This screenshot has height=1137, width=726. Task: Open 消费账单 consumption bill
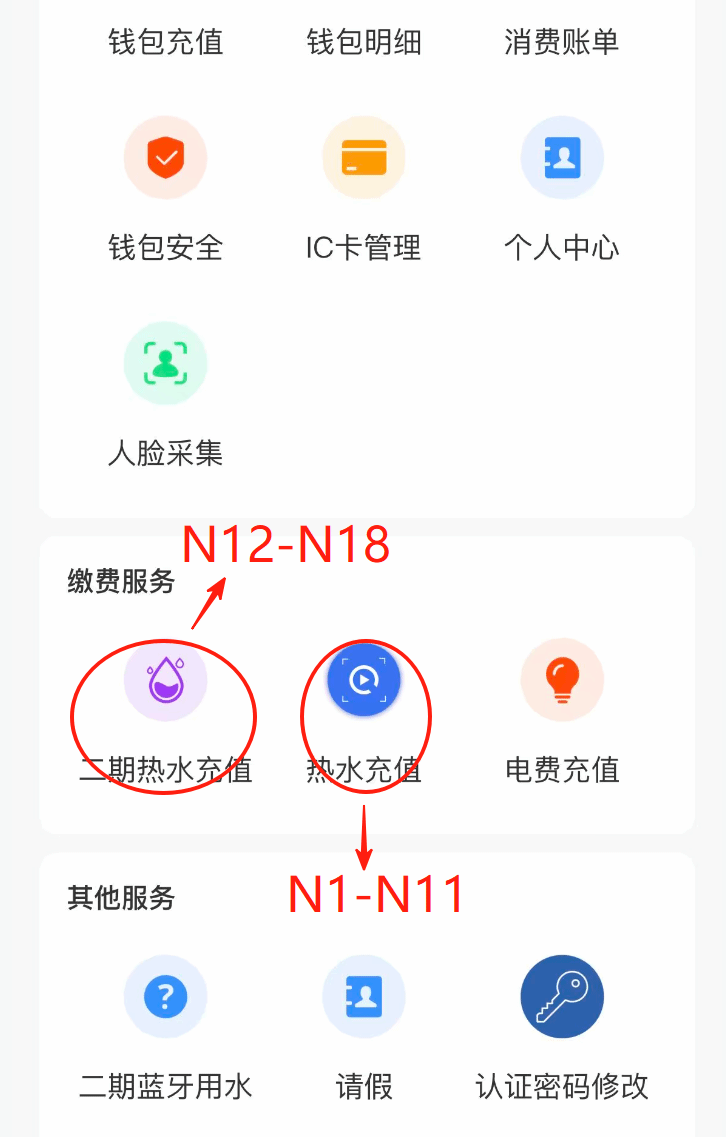(x=562, y=42)
